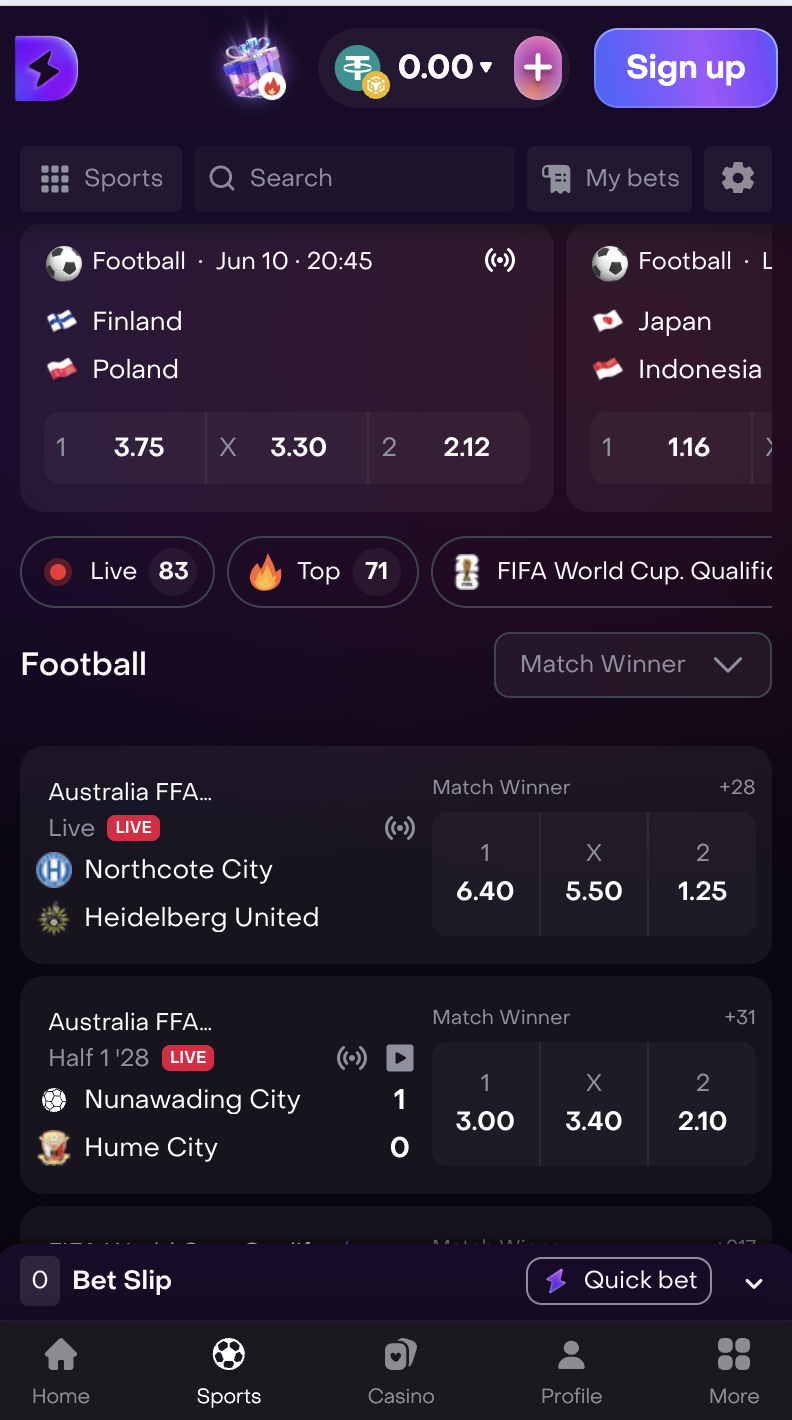Filter by Live matches chip
Image resolution: width=792 pixels, height=1420 pixels.
117,572
